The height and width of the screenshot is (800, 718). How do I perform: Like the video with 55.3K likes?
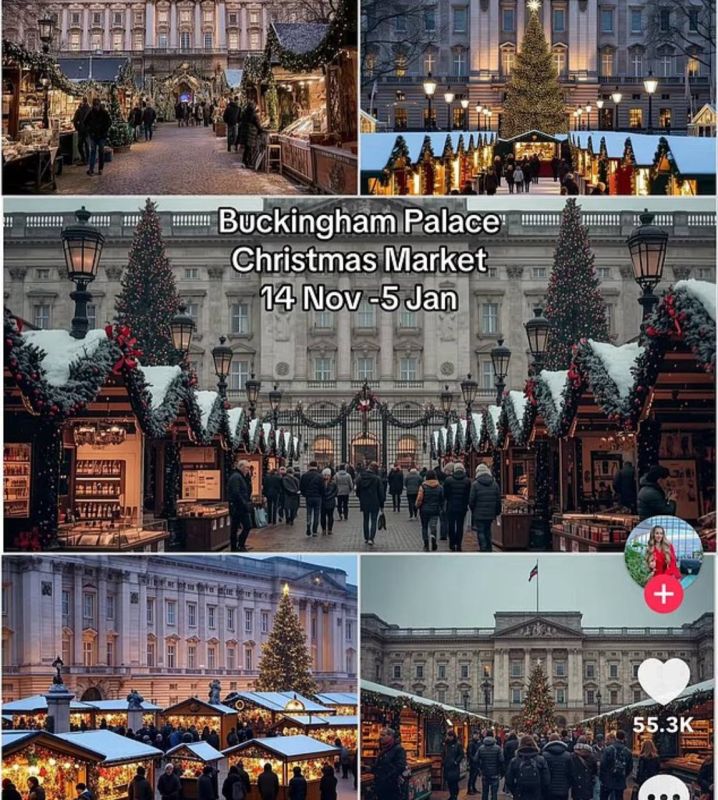(664, 680)
